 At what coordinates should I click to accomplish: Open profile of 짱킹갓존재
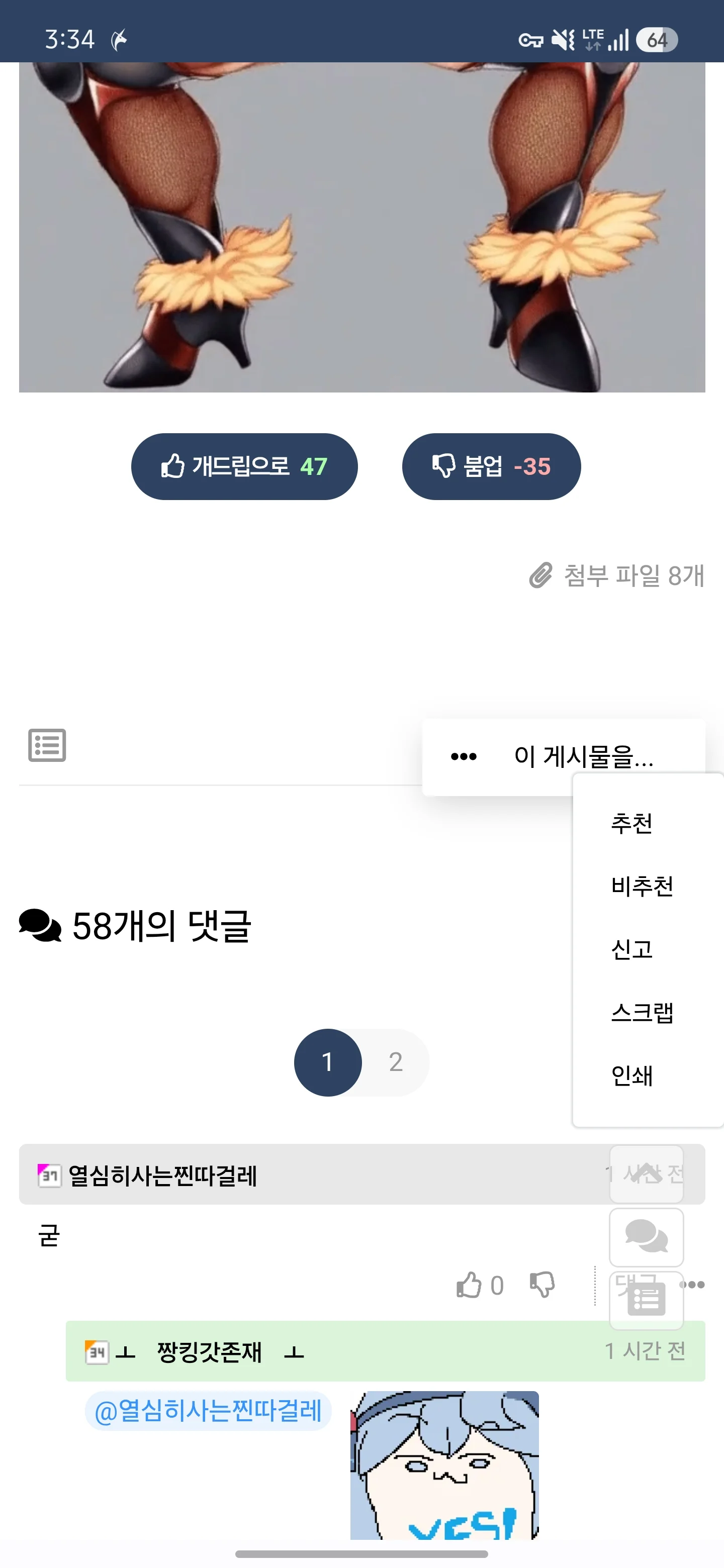210,1352
